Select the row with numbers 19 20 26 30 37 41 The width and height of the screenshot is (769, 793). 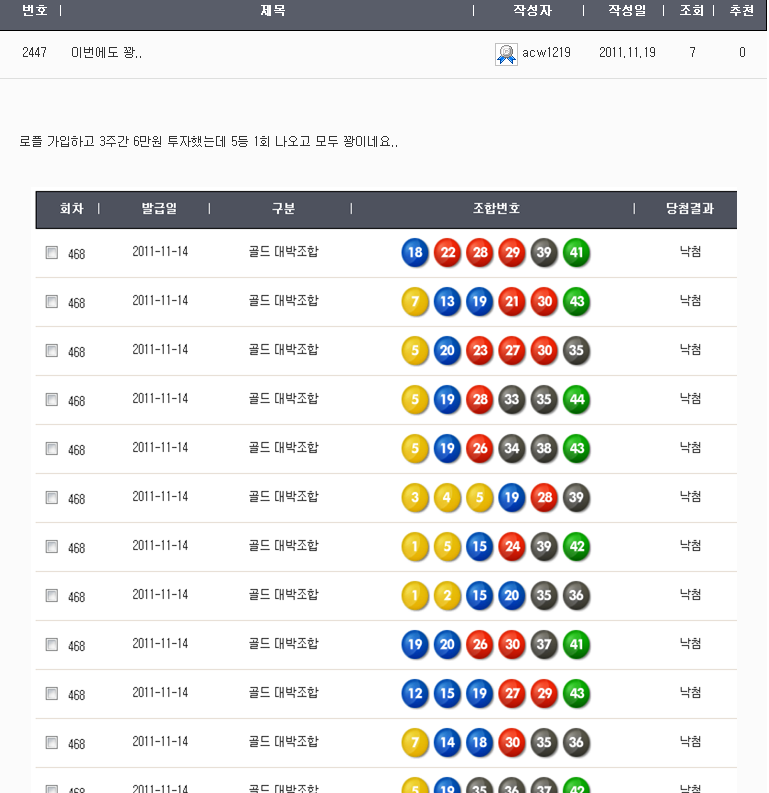coord(52,645)
